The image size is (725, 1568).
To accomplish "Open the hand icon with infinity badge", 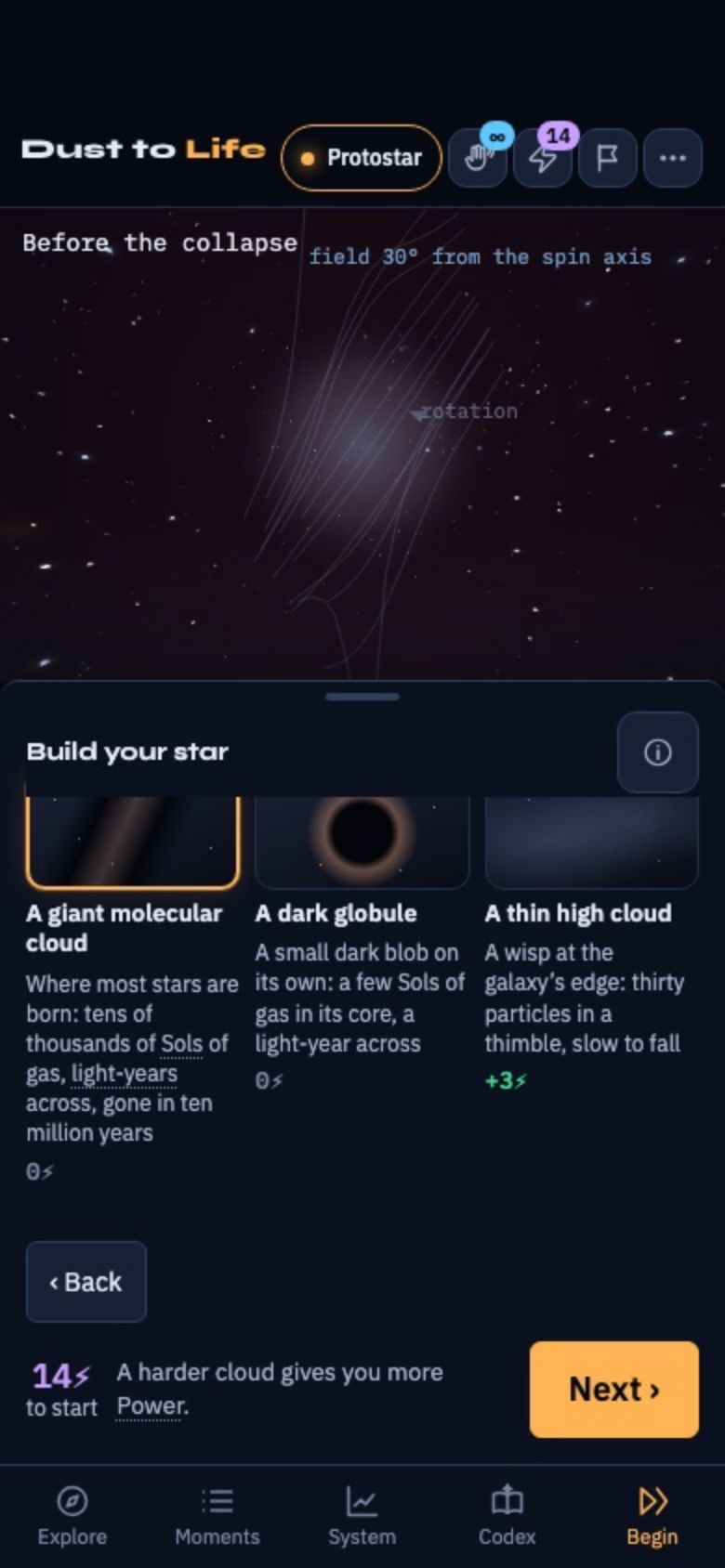I will coord(478,158).
